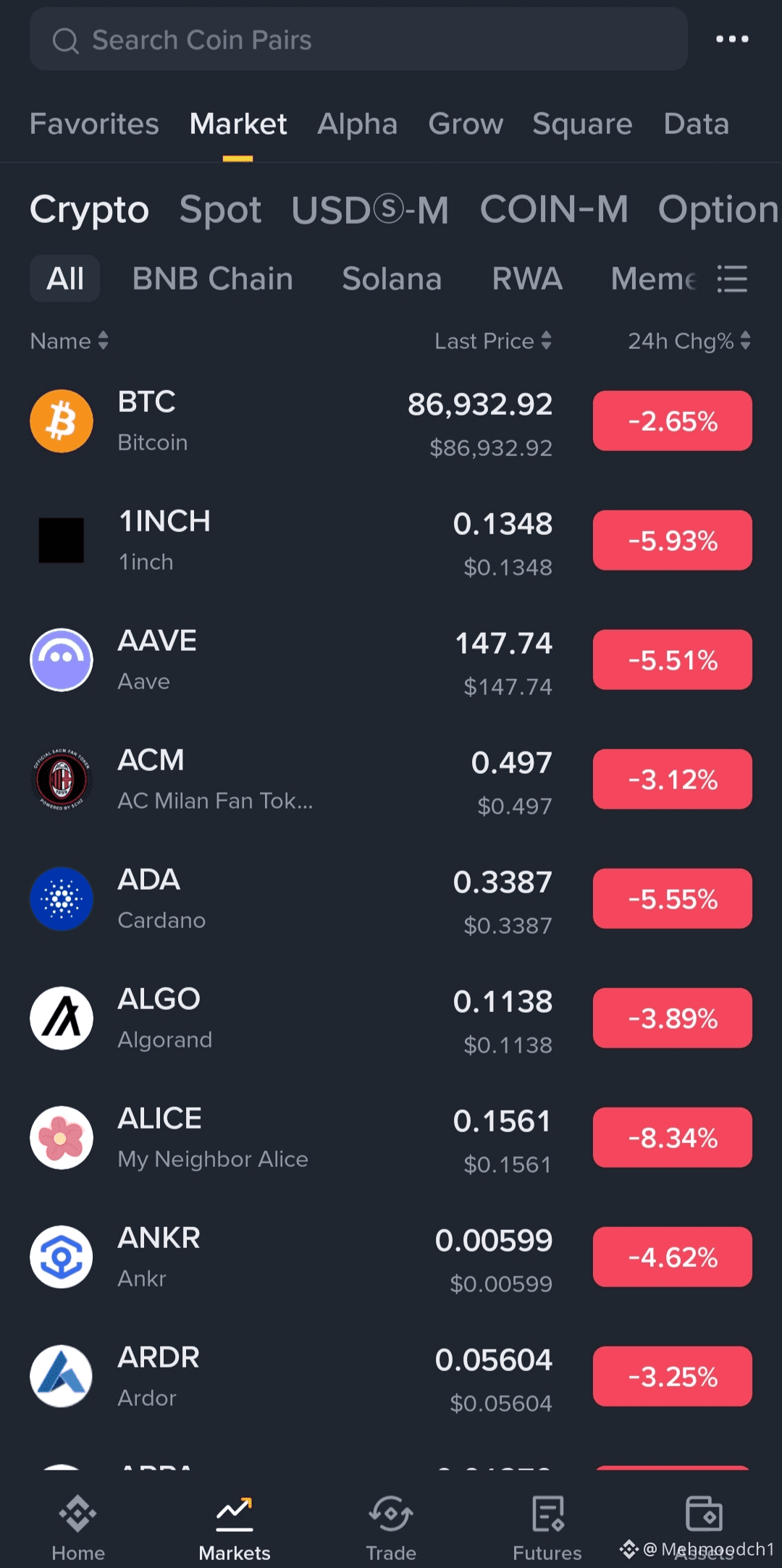Sort by Last Price
782x1568 pixels.
point(492,341)
